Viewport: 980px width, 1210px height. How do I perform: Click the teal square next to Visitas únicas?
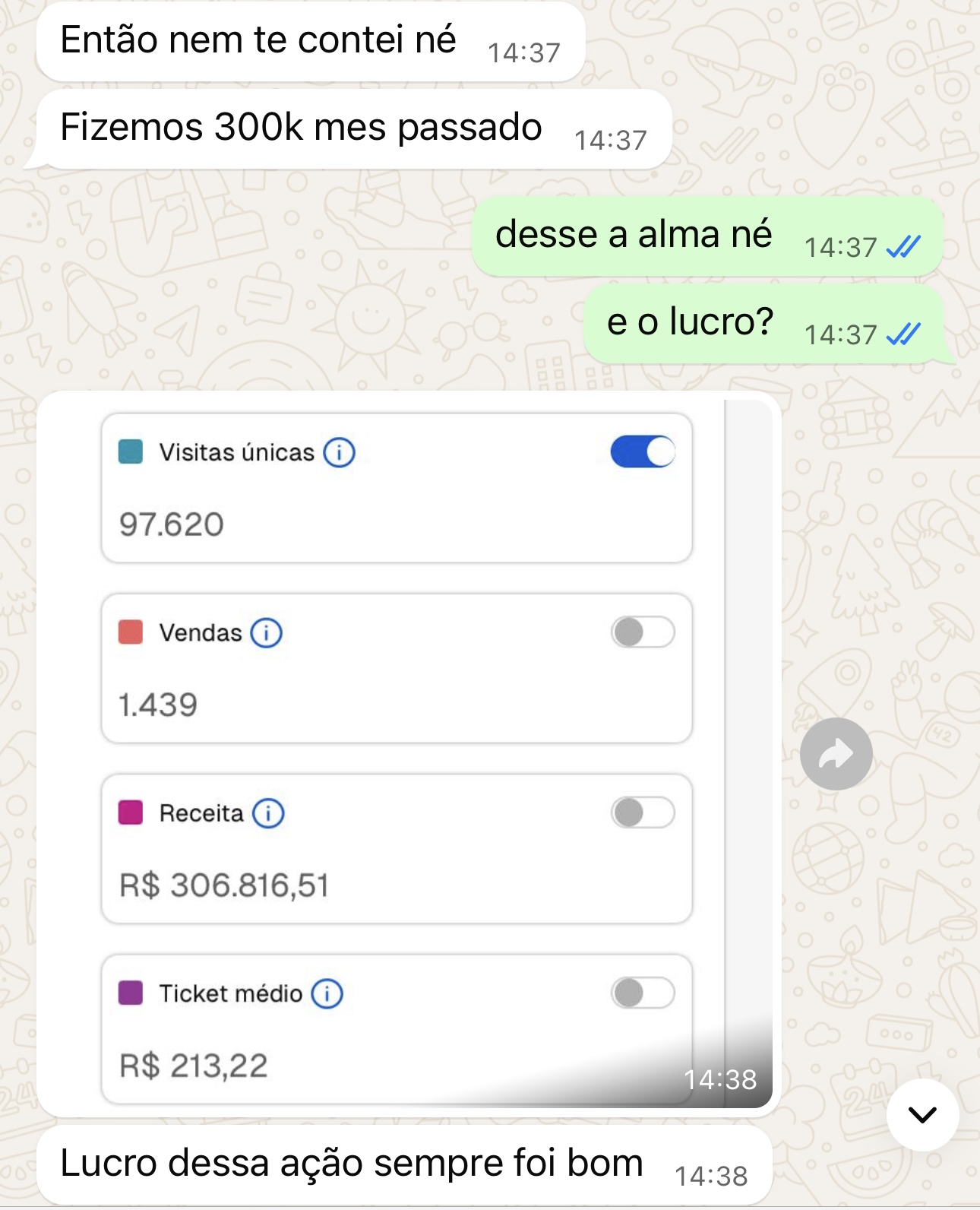(x=129, y=452)
